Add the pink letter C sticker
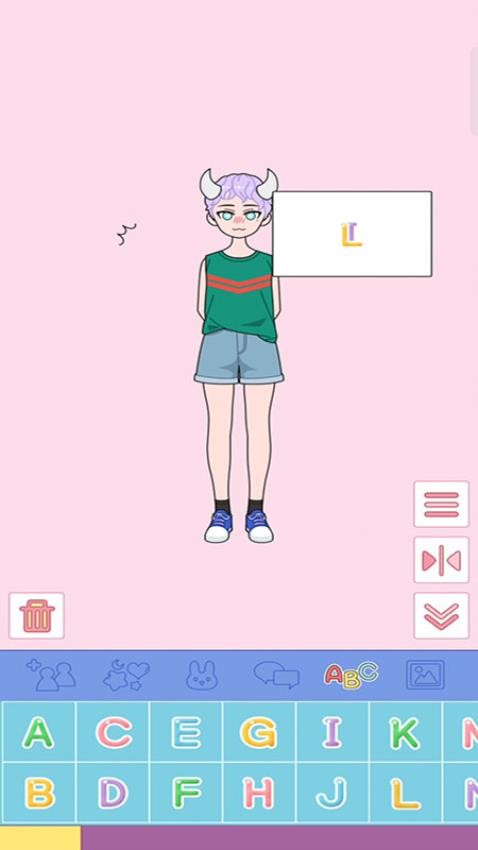Viewport: 478px width, 850px height. (x=113, y=732)
